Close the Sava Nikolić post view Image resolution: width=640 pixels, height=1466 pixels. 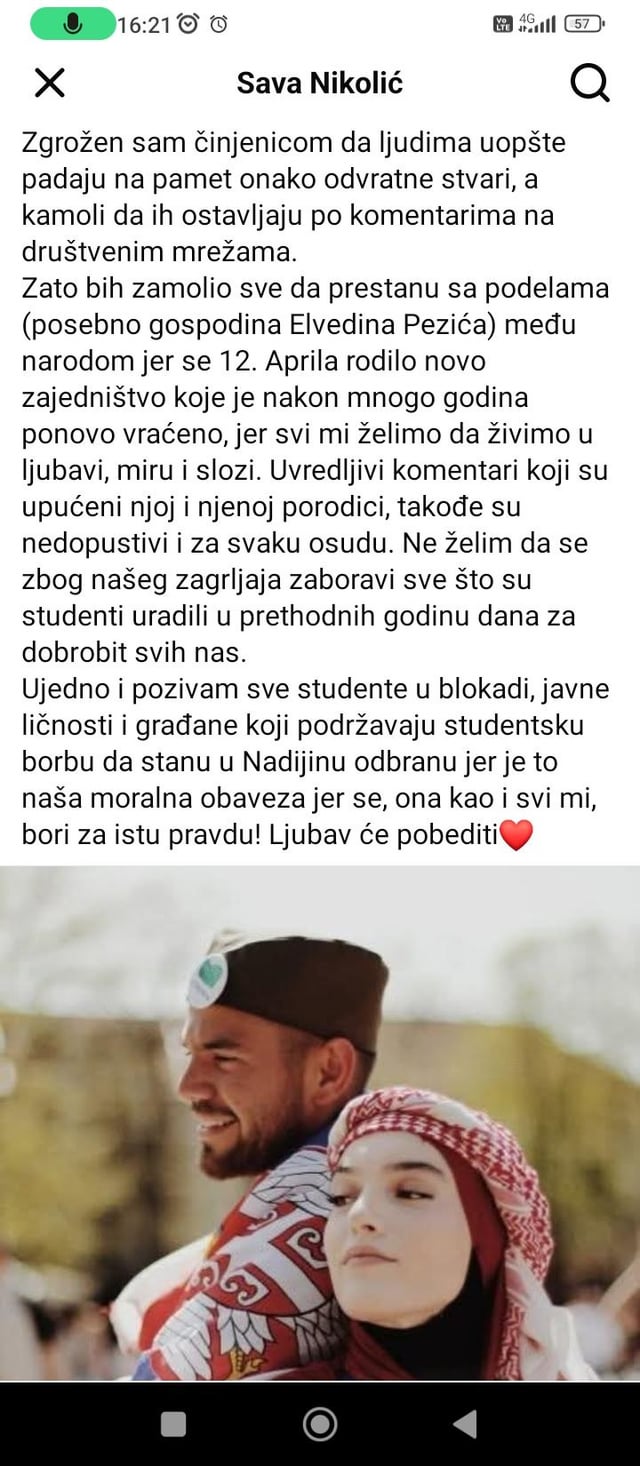(49, 83)
